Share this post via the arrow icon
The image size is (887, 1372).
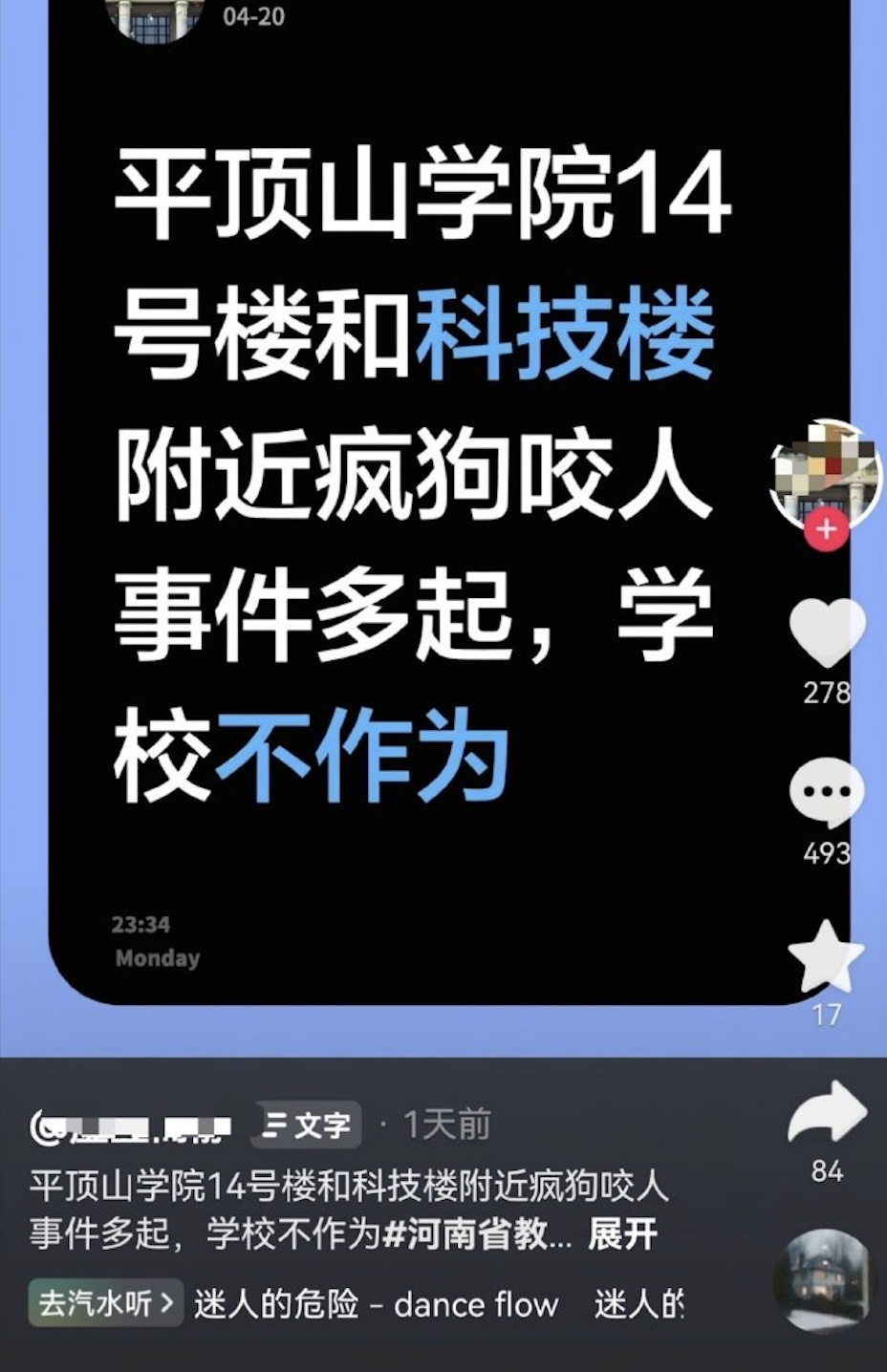[x=827, y=1112]
